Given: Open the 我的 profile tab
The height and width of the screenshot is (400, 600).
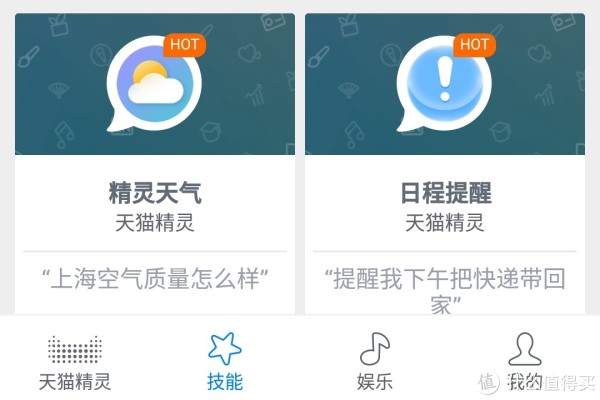Looking at the screenshot, I should (525, 361).
